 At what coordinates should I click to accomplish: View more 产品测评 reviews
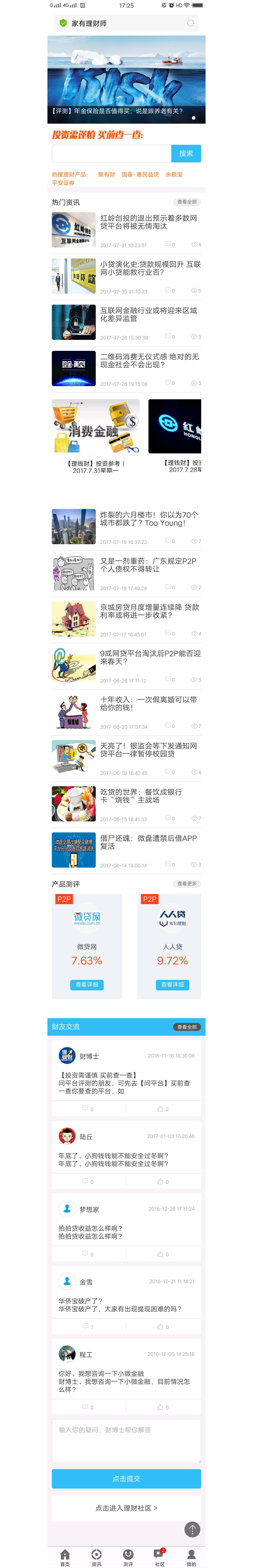click(x=187, y=884)
